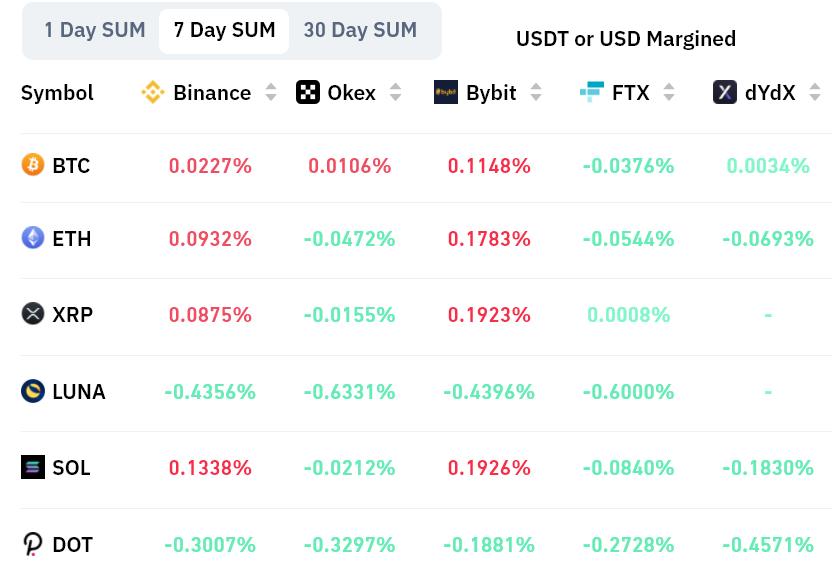Select the 7 Day SUM tab
This screenshot has height=584, width=832.
click(x=224, y=30)
